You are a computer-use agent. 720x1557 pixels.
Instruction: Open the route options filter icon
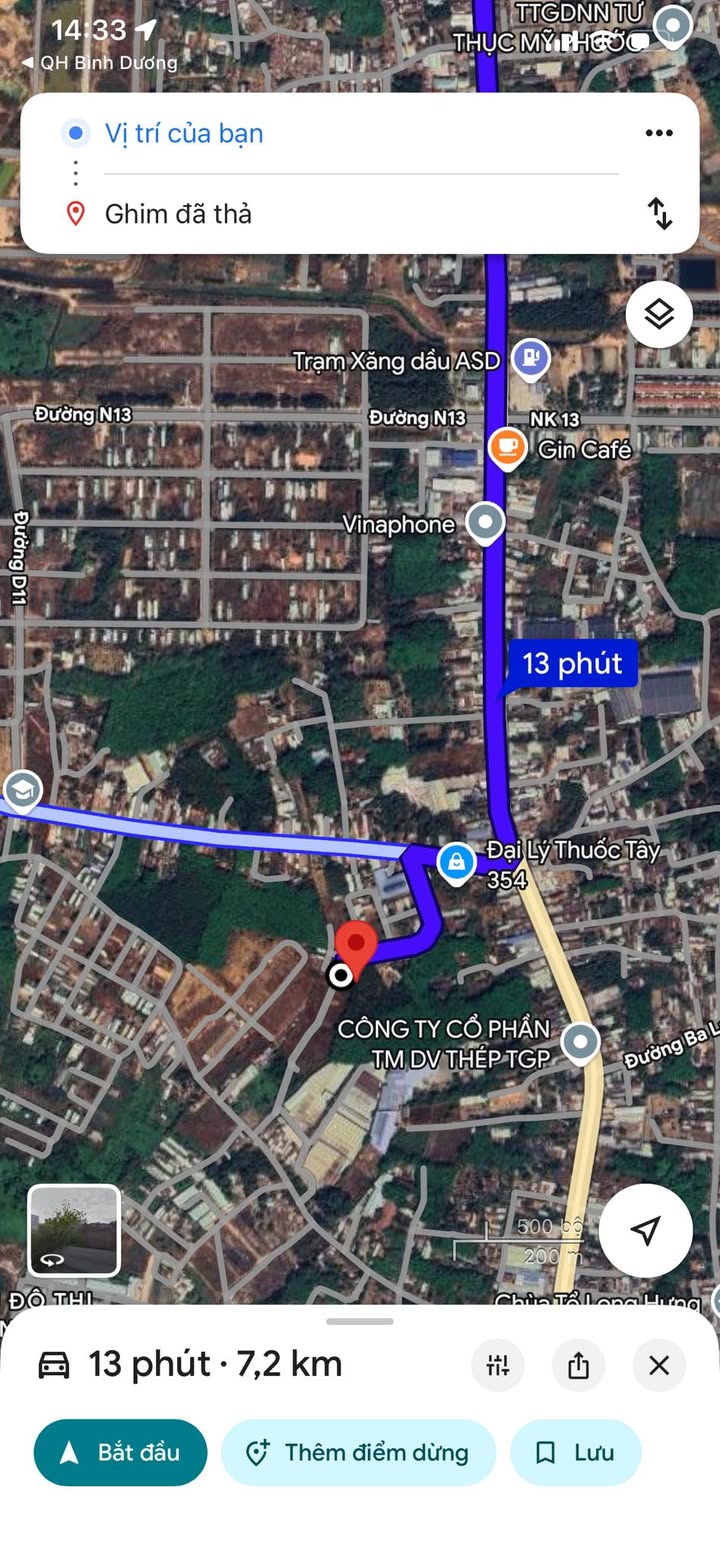[x=498, y=1365]
